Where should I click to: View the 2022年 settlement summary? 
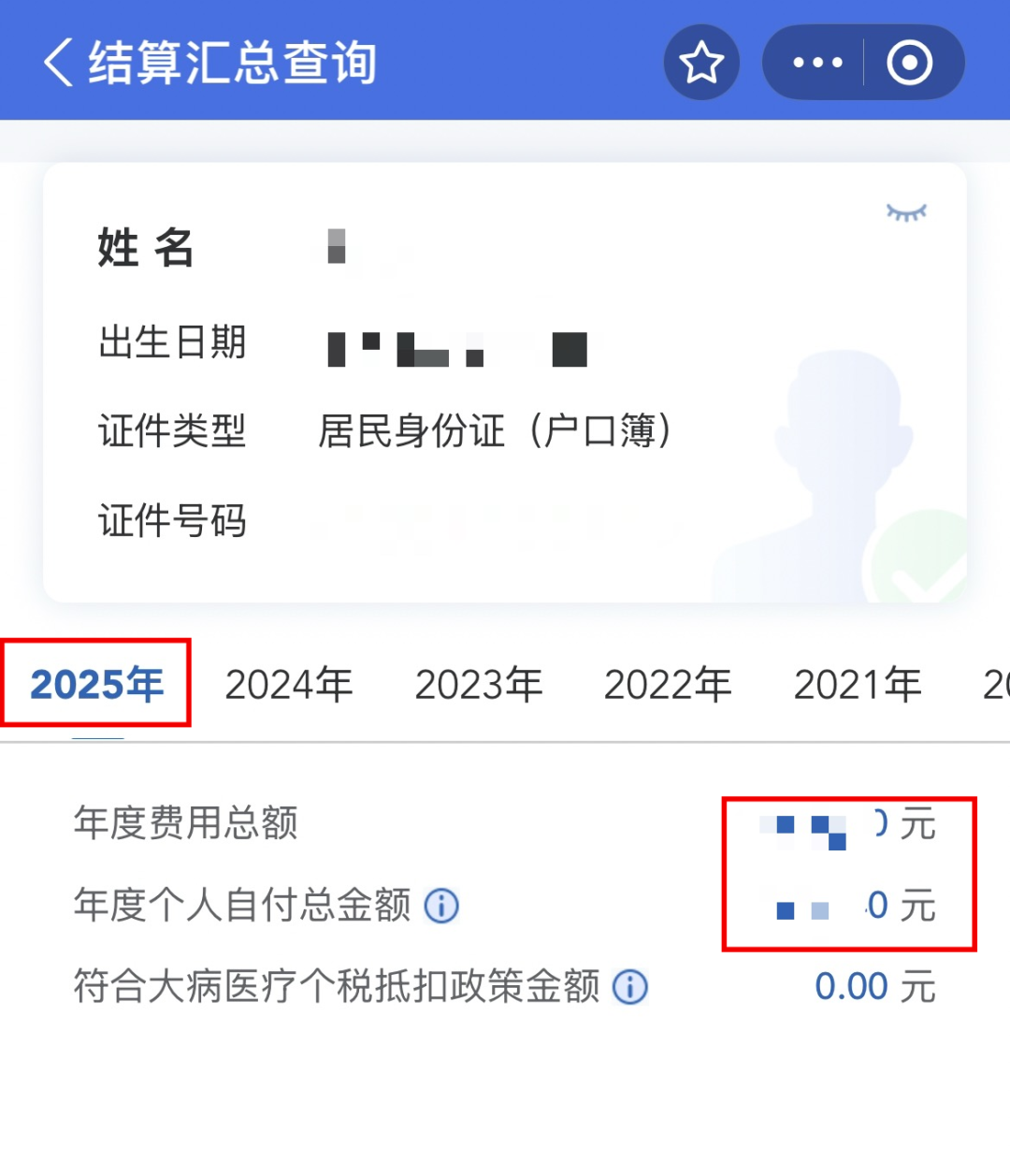(668, 685)
